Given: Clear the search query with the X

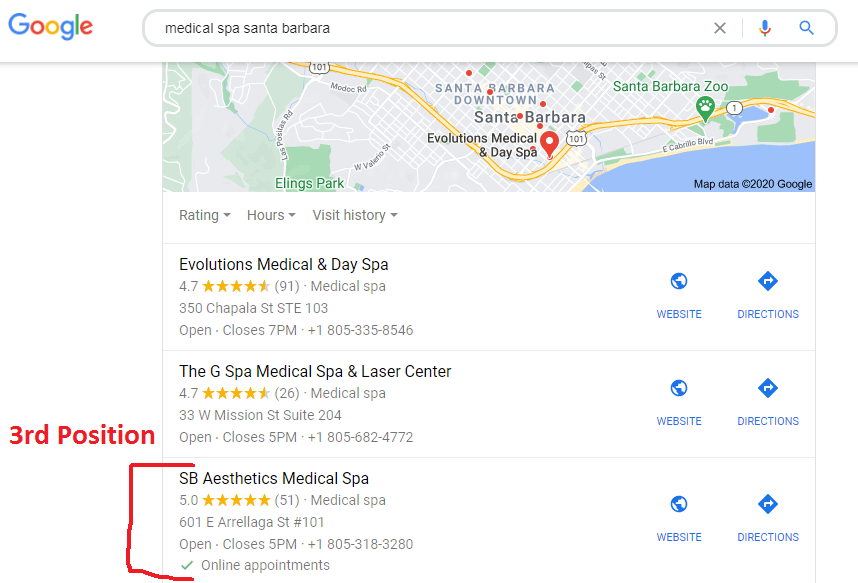Looking at the screenshot, I should [720, 28].
